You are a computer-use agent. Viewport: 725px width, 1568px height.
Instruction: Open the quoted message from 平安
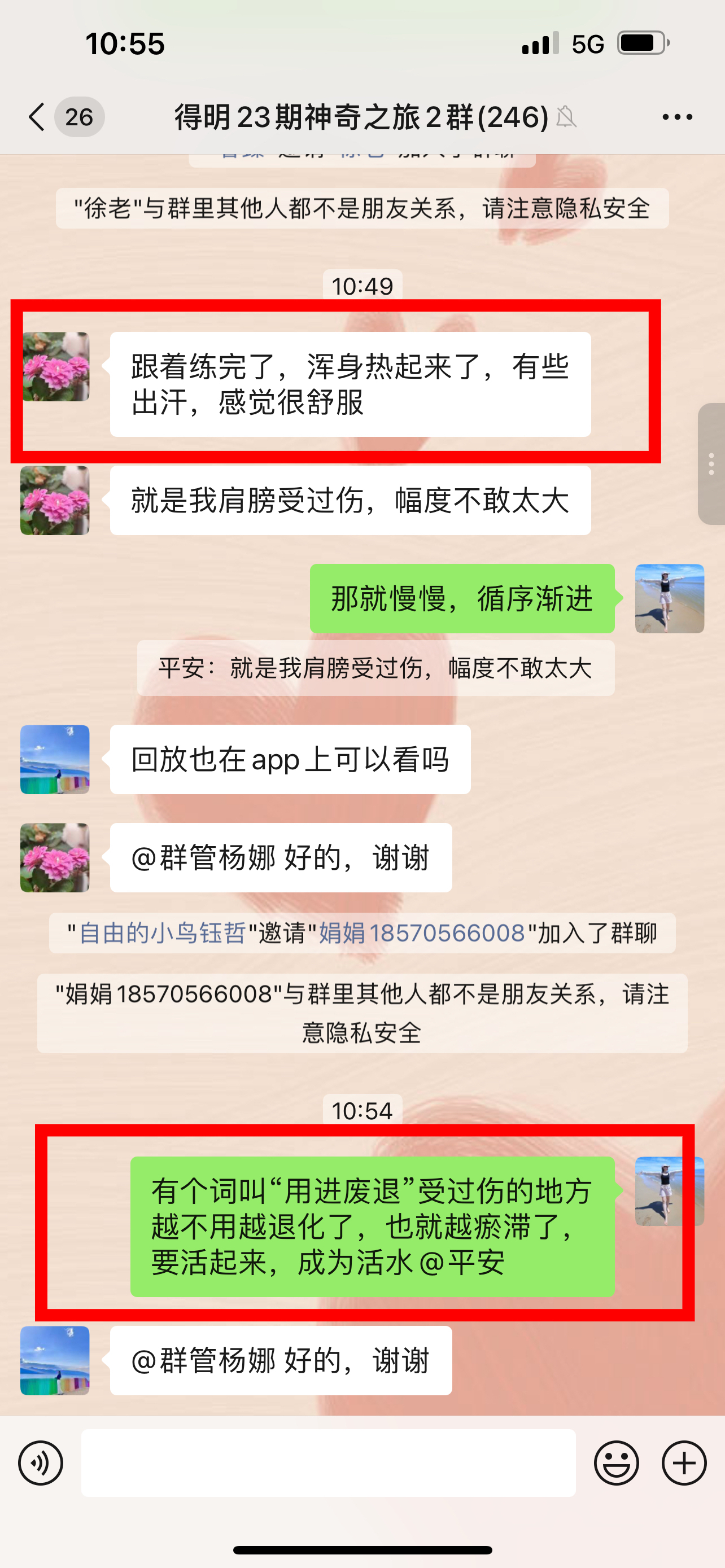(375, 668)
